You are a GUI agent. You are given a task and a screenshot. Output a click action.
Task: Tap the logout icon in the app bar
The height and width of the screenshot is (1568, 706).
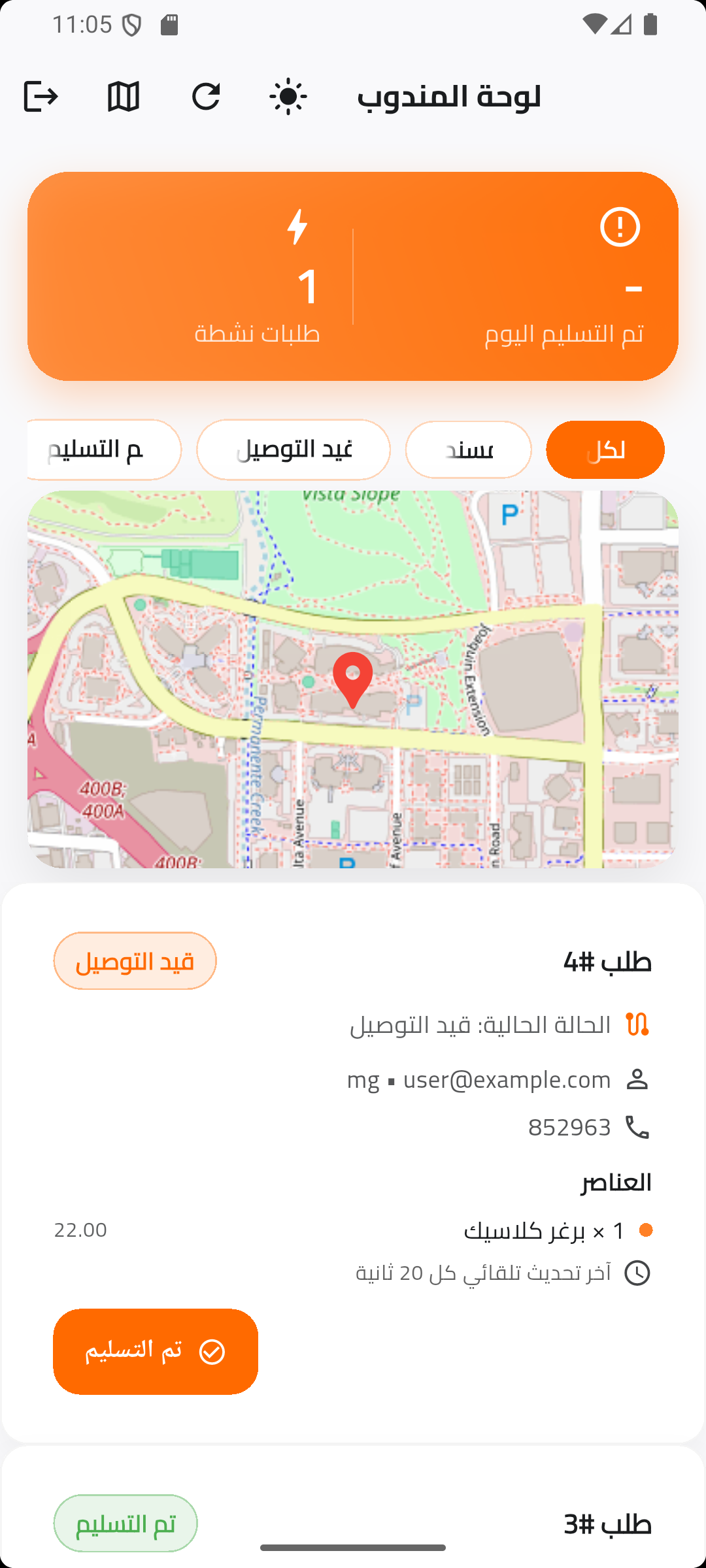(41, 97)
